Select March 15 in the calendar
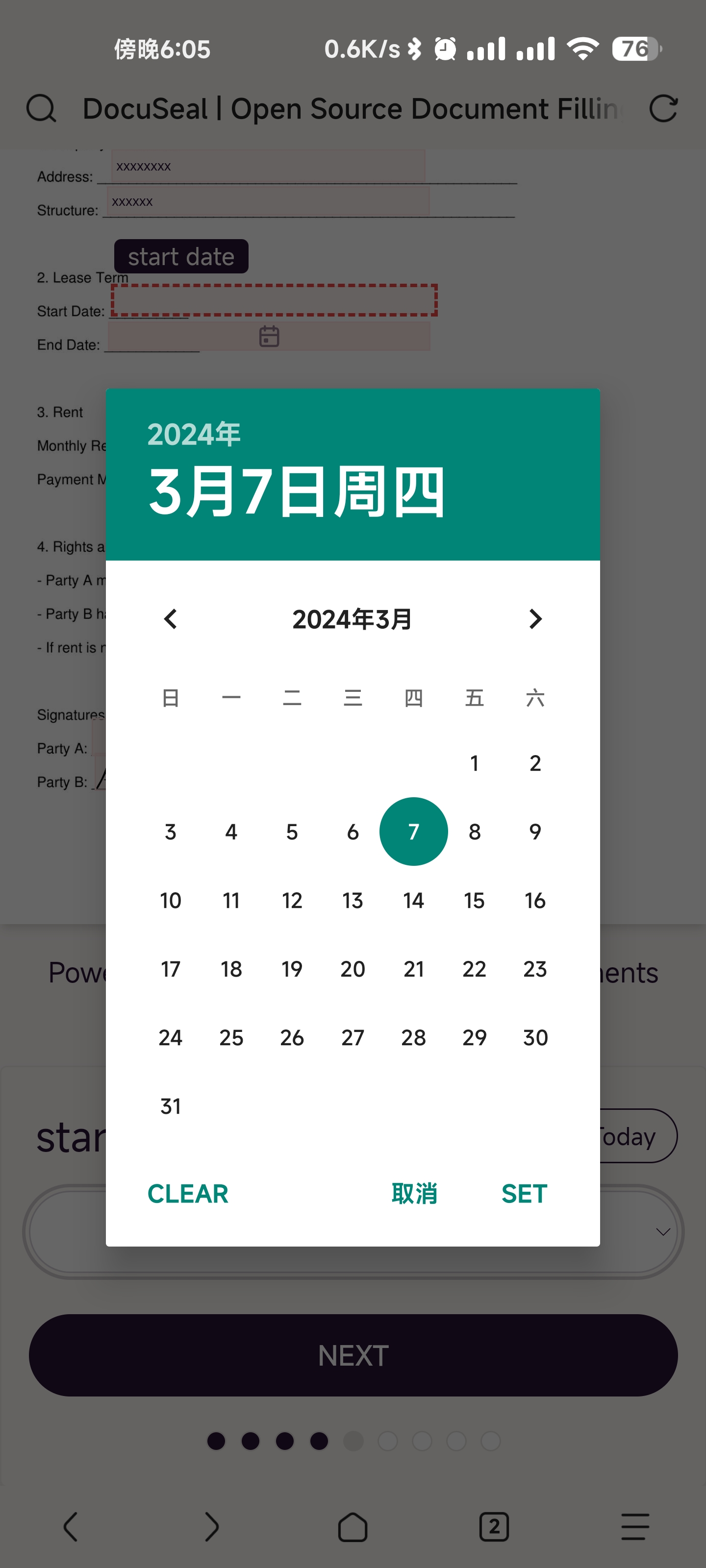This screenshot has height=1568, width=706. [474, 900]
